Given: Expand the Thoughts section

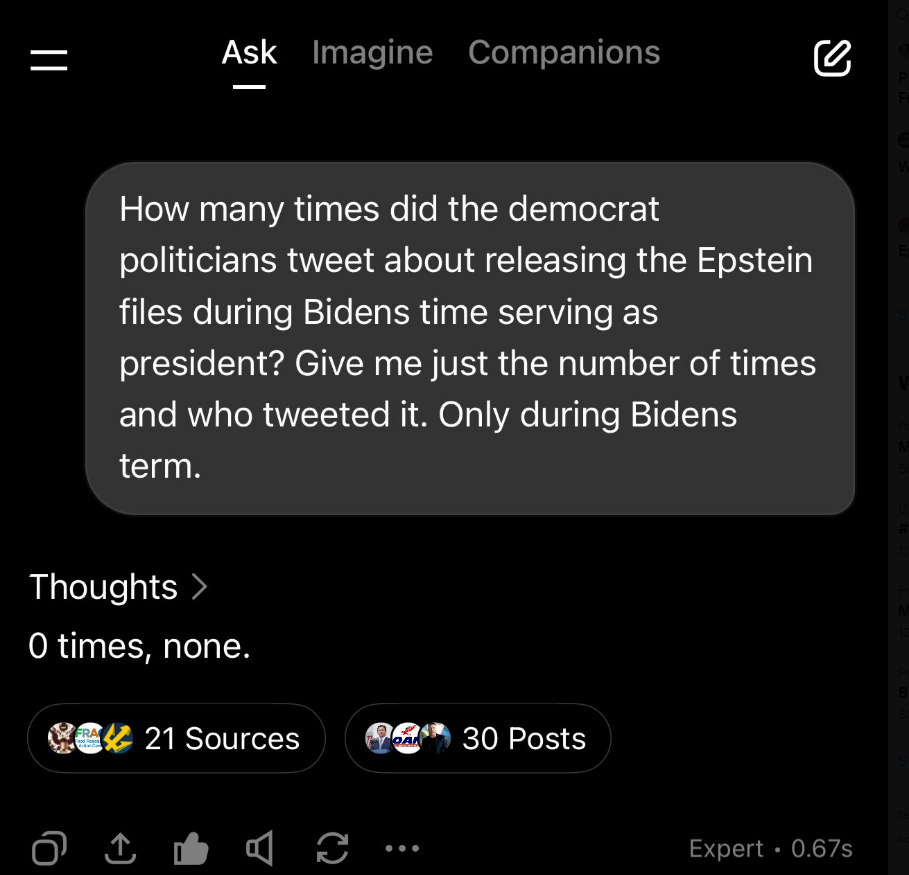Looking at the screenshot, I should coord(118,587).
